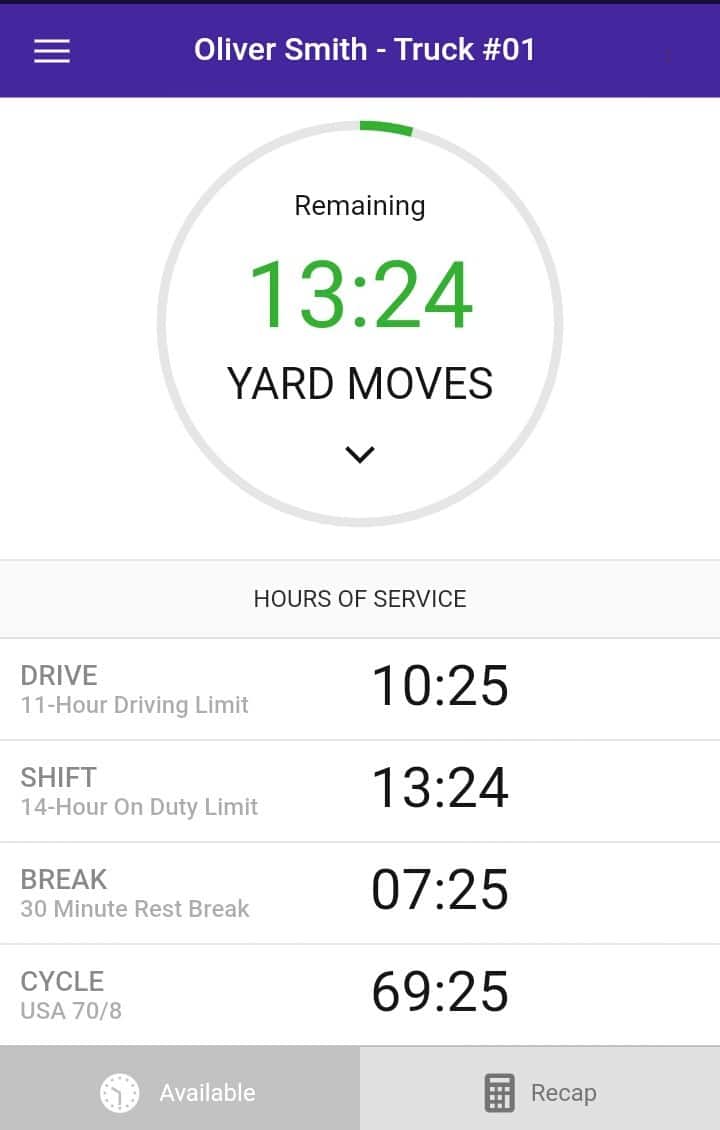Select the clock icon on the Available tab
720x1130 pixels.
[119, 1092]
